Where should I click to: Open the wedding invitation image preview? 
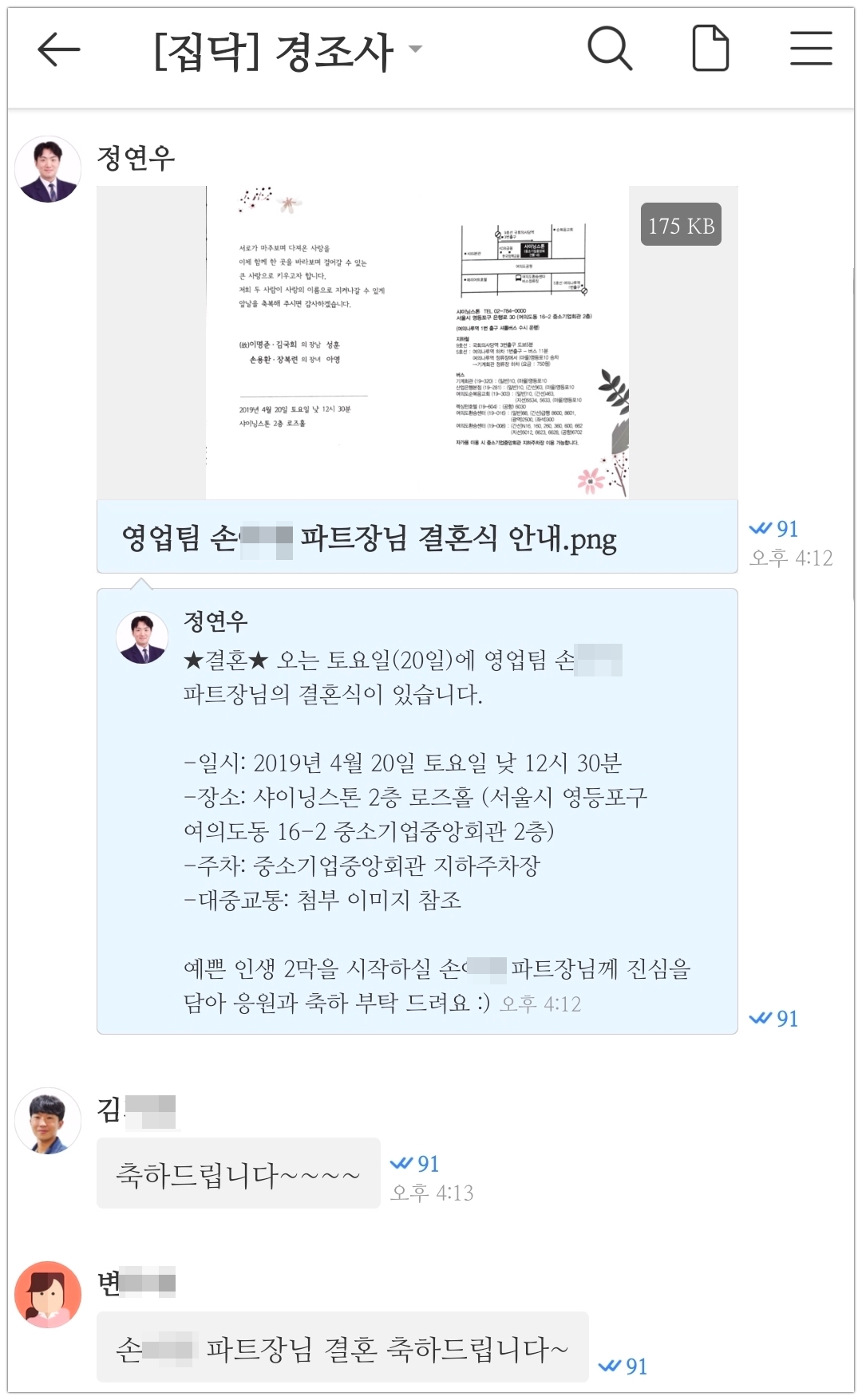(417, 343)
